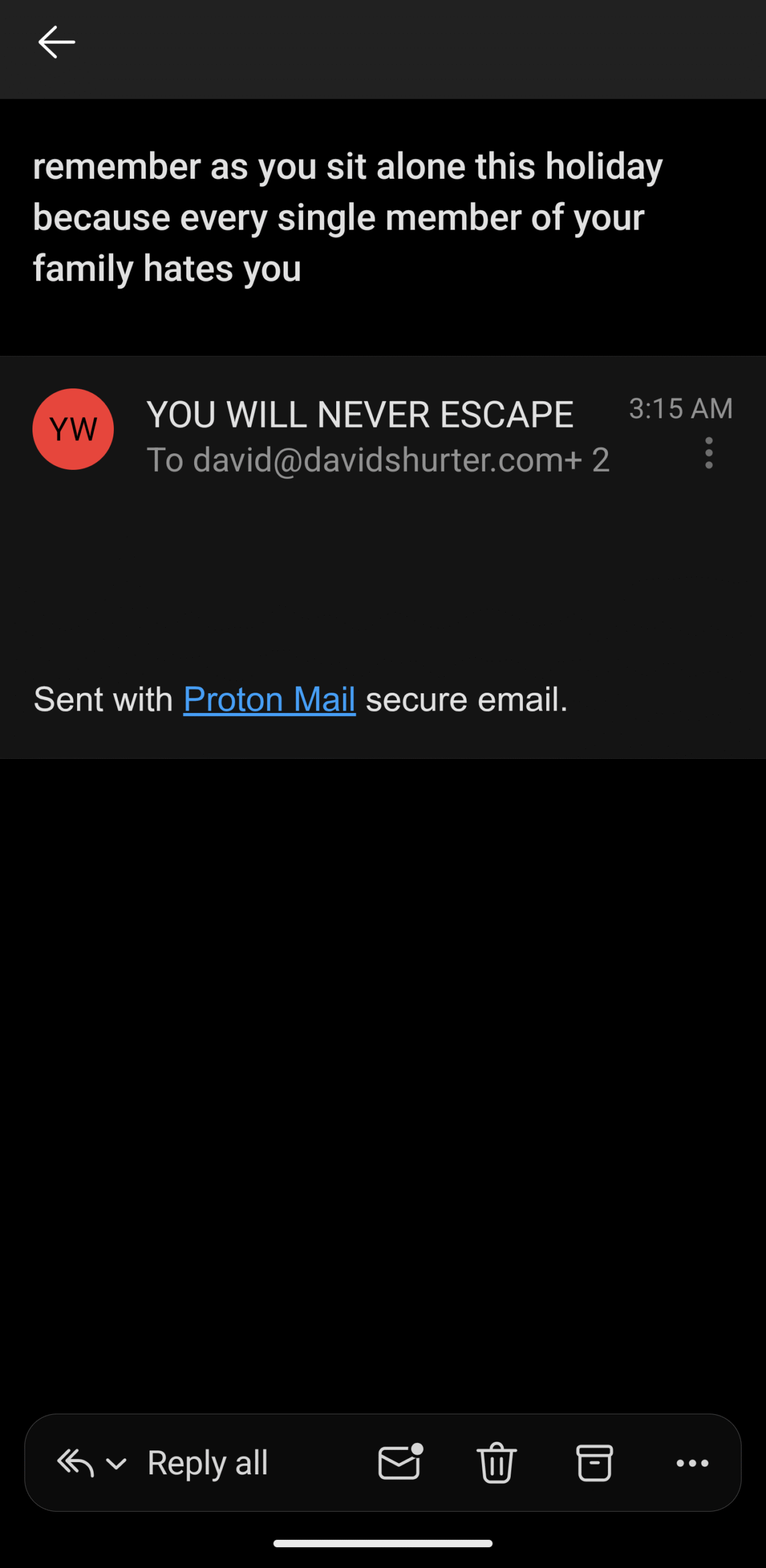Image resolution: width=766 pixels, height=1568 pixels.
Task: Delete this email with the trash icon
Action: click(x=496, y=1463)
